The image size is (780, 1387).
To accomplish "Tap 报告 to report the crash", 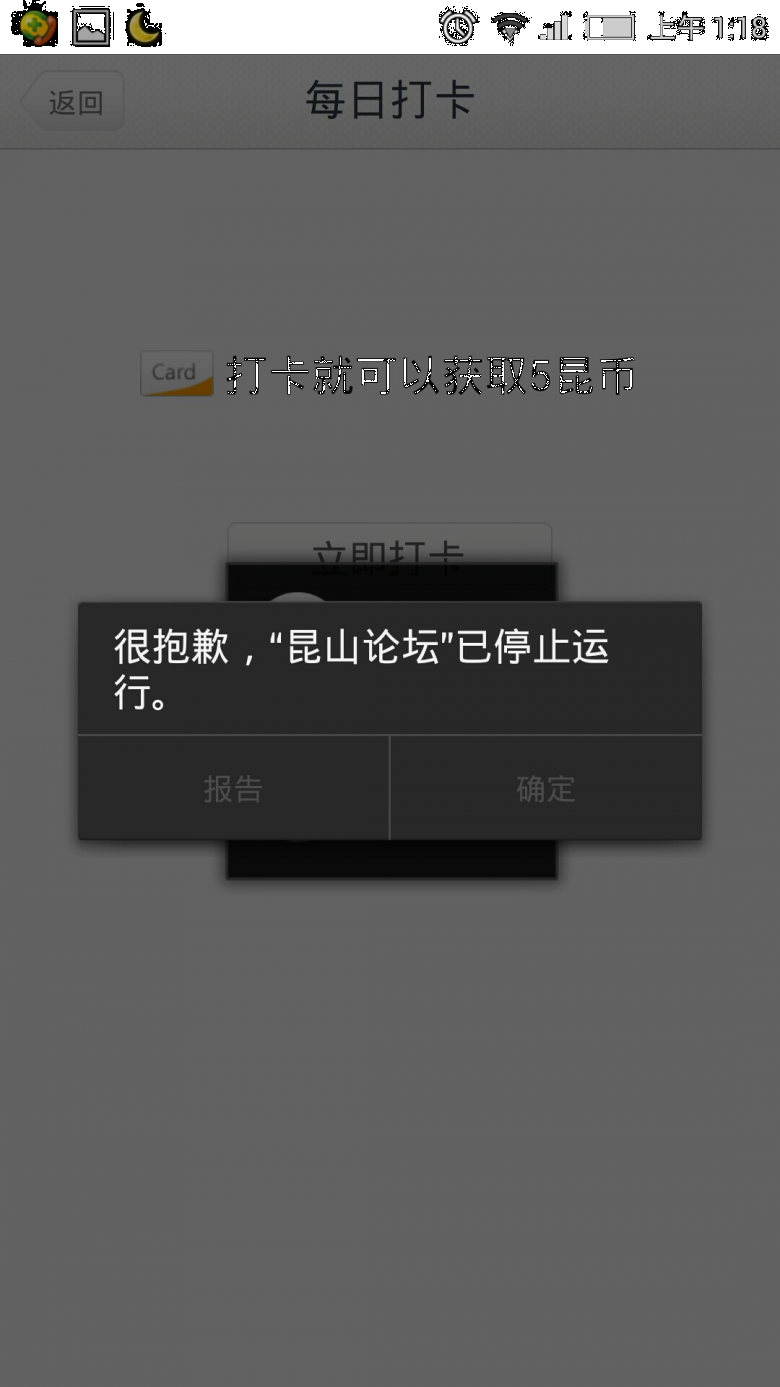I will [x=233, y=788].
